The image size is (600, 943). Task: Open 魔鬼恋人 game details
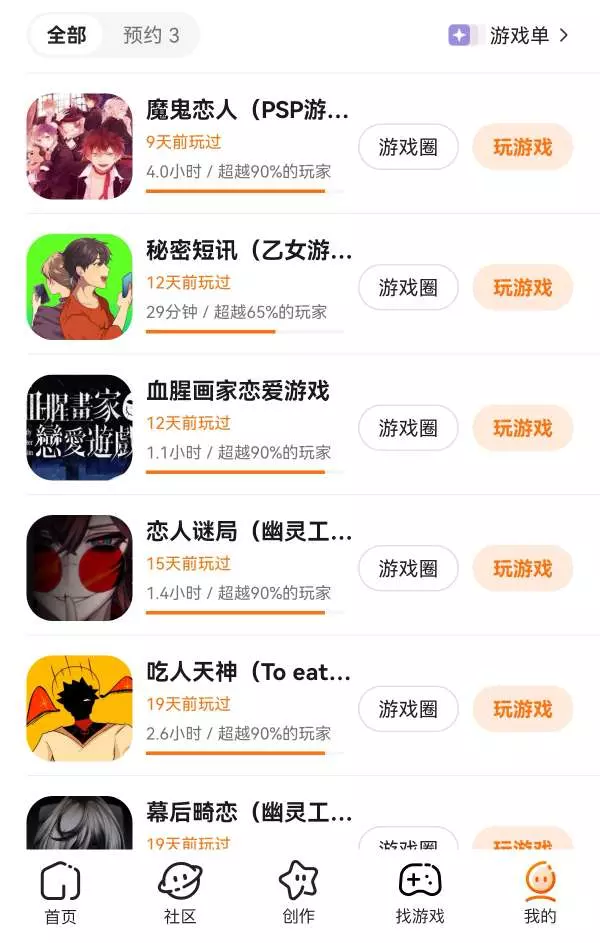248,110
